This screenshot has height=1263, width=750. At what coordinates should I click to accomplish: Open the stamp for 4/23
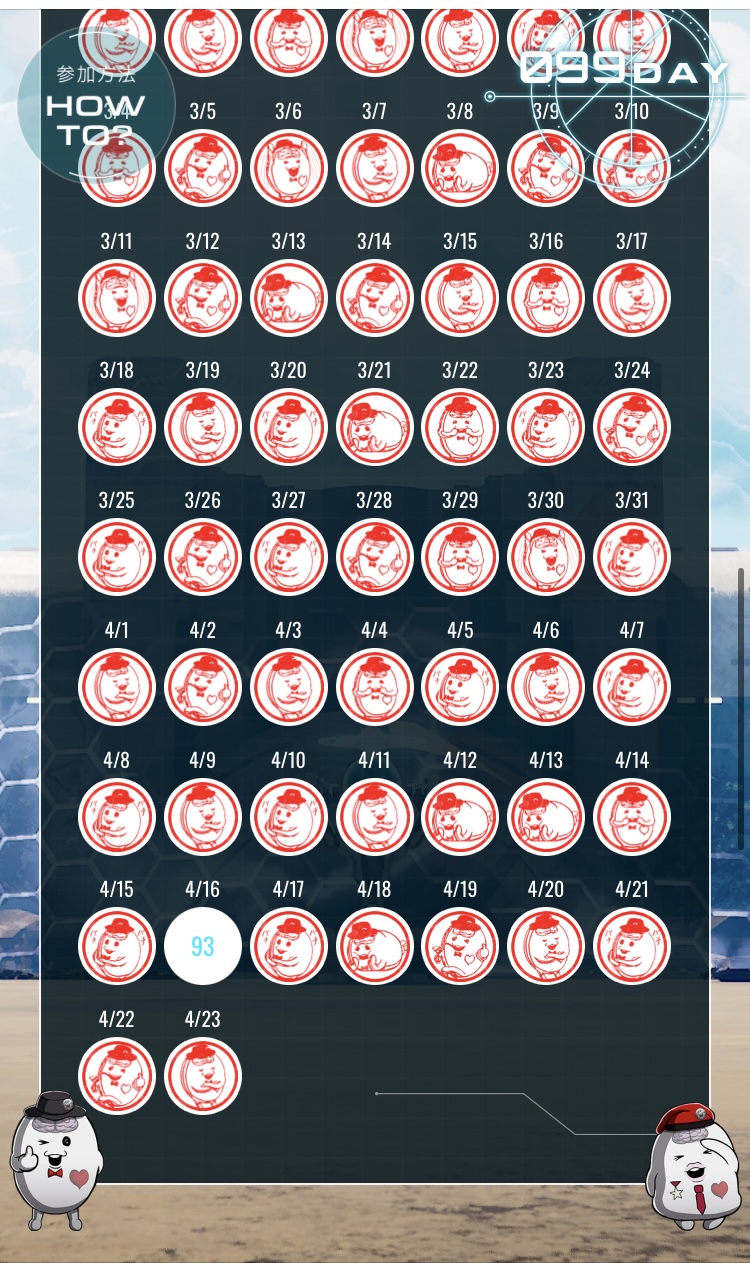203,1076
